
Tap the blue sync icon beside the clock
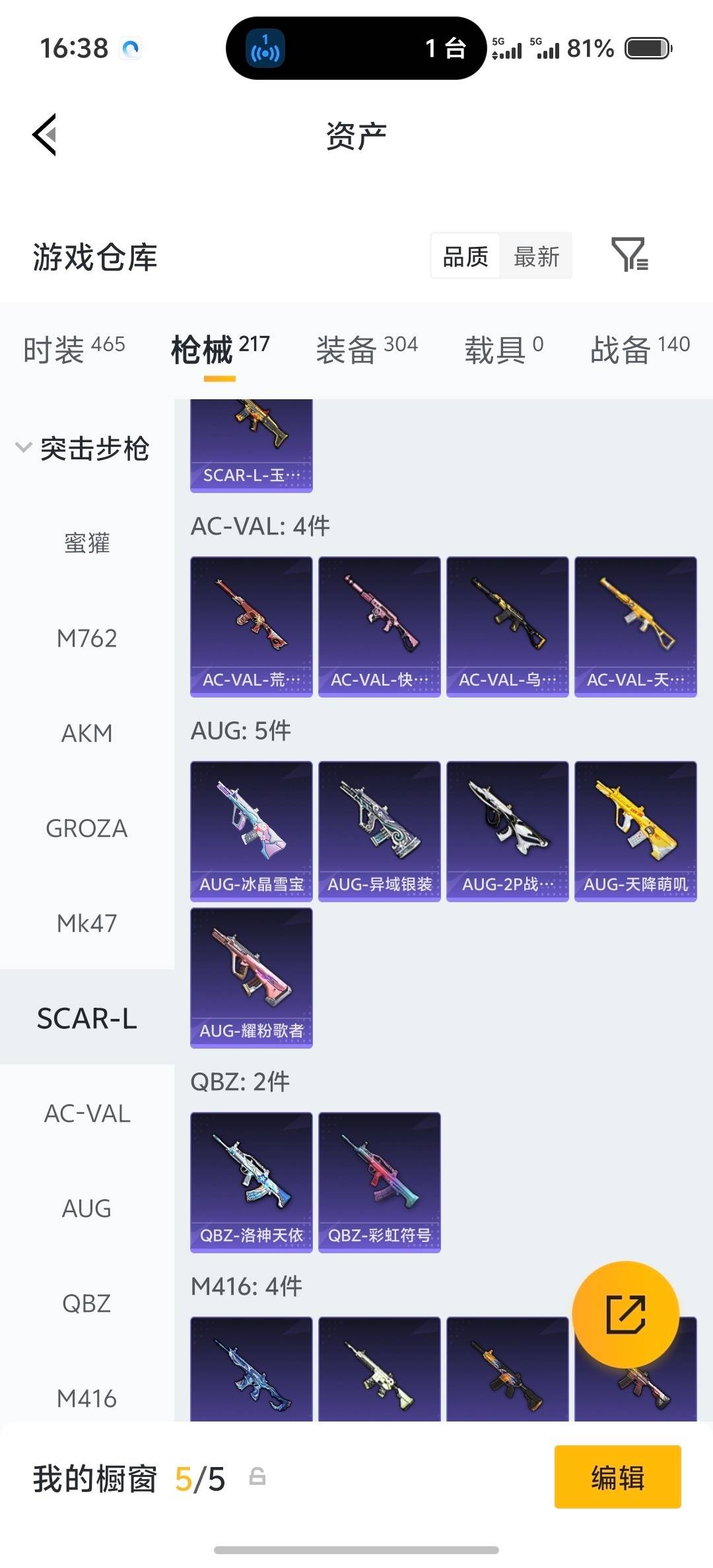[x=131, y=49]
